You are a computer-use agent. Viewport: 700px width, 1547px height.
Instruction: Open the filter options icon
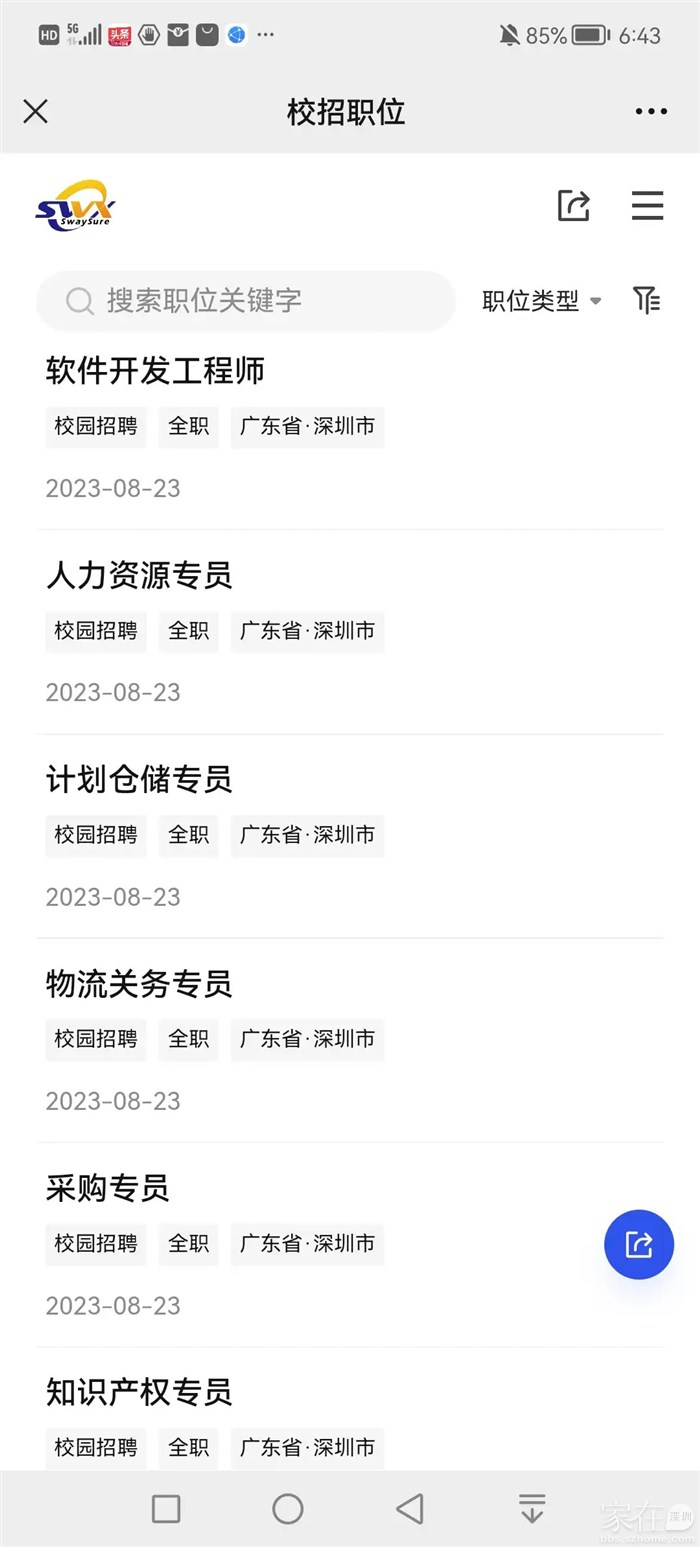(646, 299)
